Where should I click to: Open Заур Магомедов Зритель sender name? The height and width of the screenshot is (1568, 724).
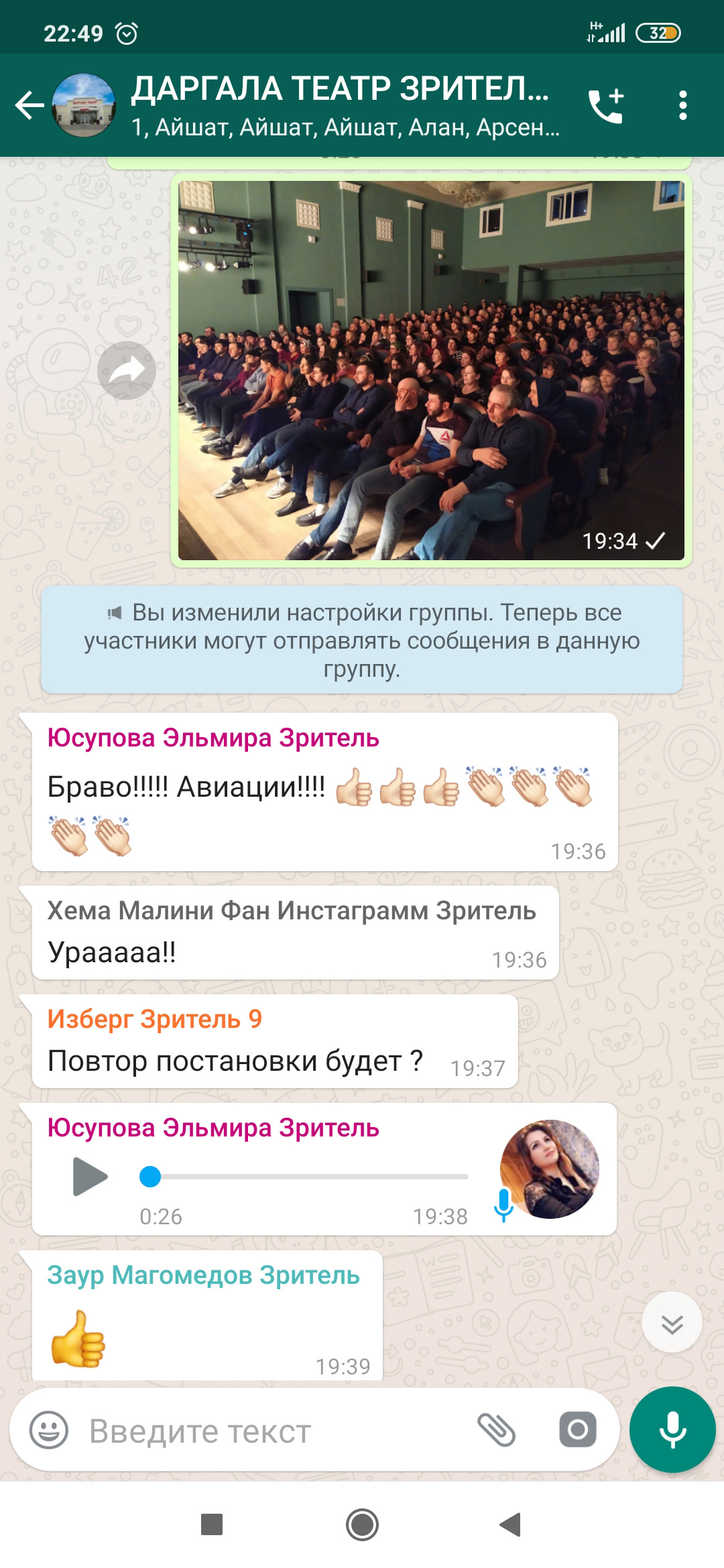204,1275
